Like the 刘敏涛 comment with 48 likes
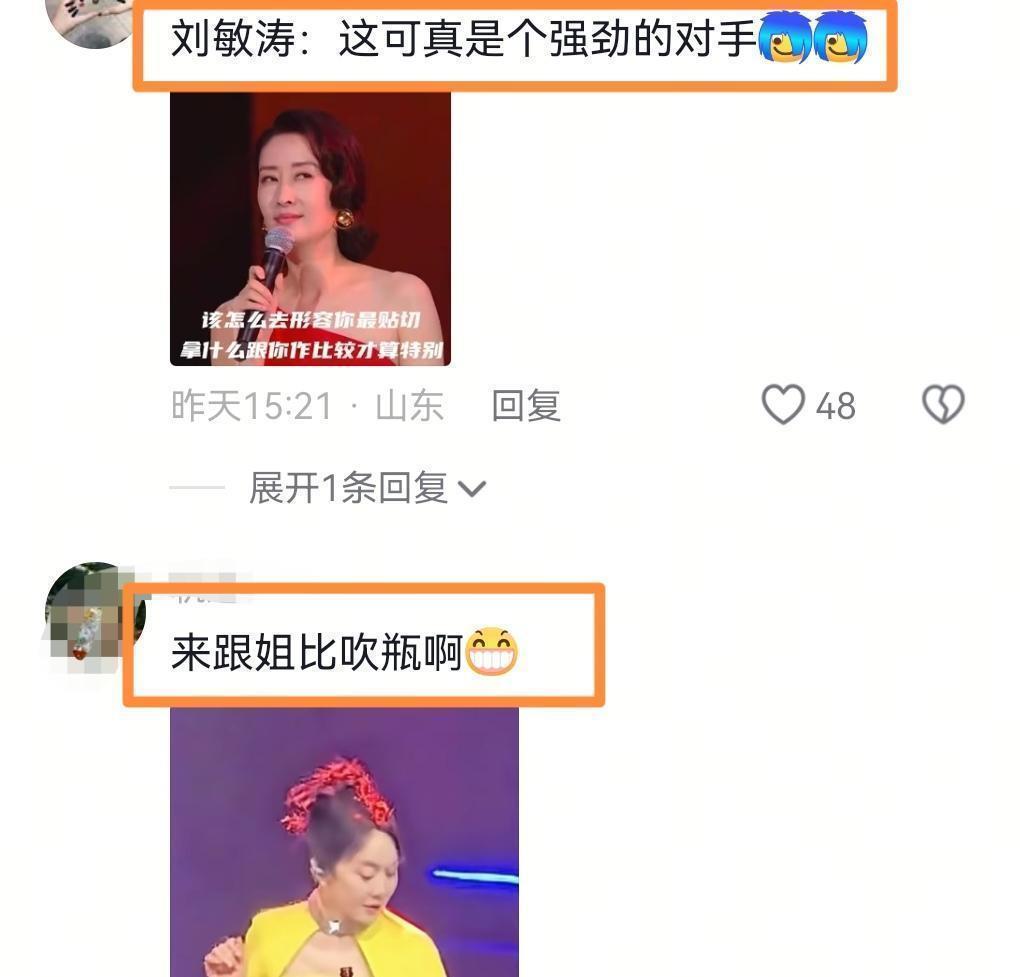Image resolution: width=1020 pixels, height=977 pixels. [x=783, y=406]
